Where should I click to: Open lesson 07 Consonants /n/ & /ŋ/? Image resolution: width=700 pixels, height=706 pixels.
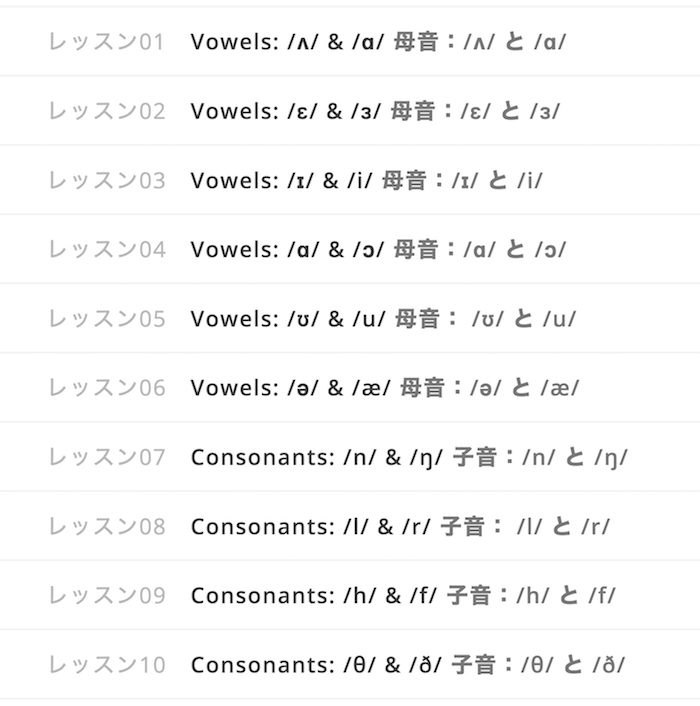pyautogui.click(x=409, y=457)
